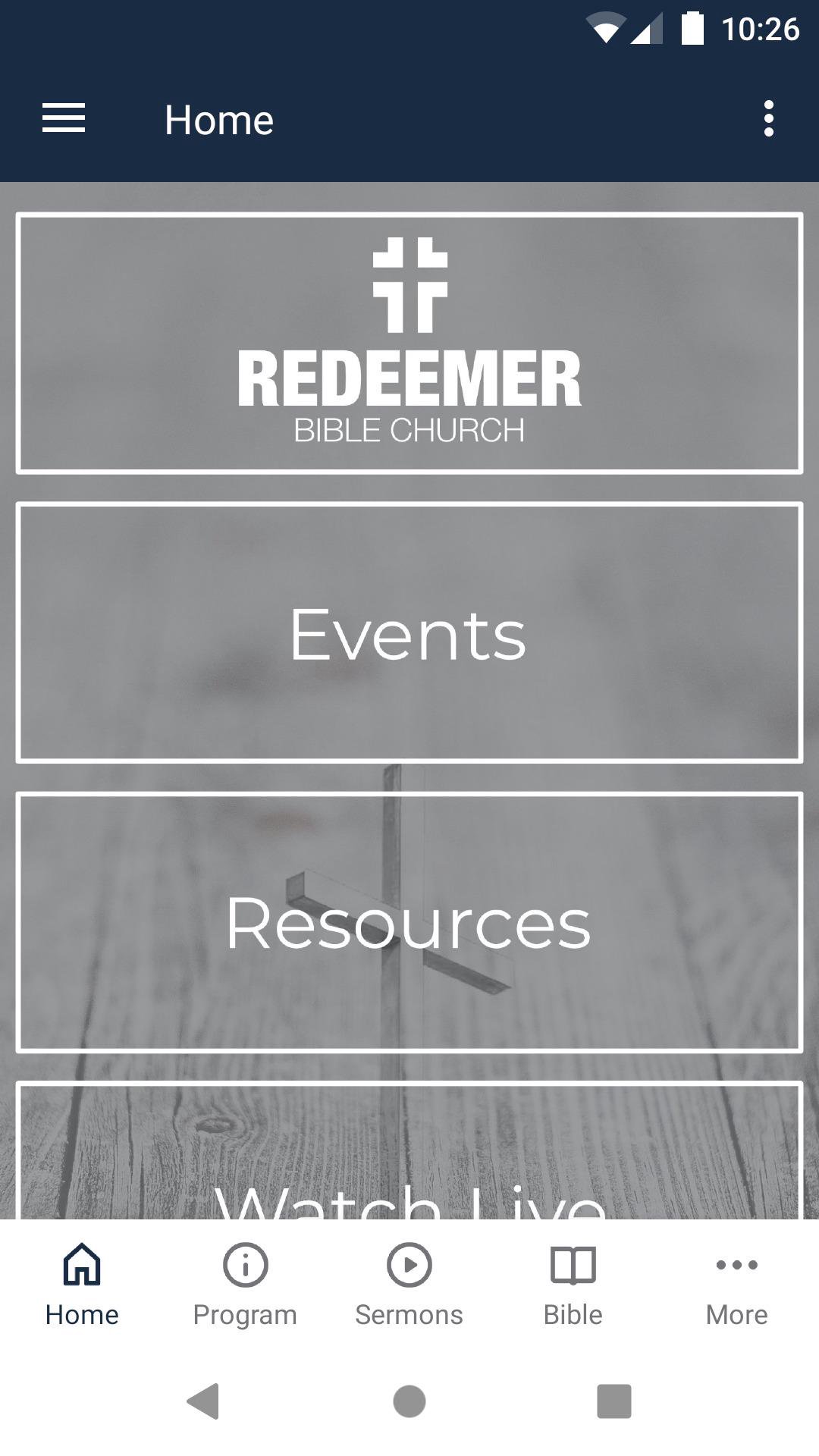This screenshot has height=1456, width=819.
Task: Go back using the system back button
Action: [203, 1401]
